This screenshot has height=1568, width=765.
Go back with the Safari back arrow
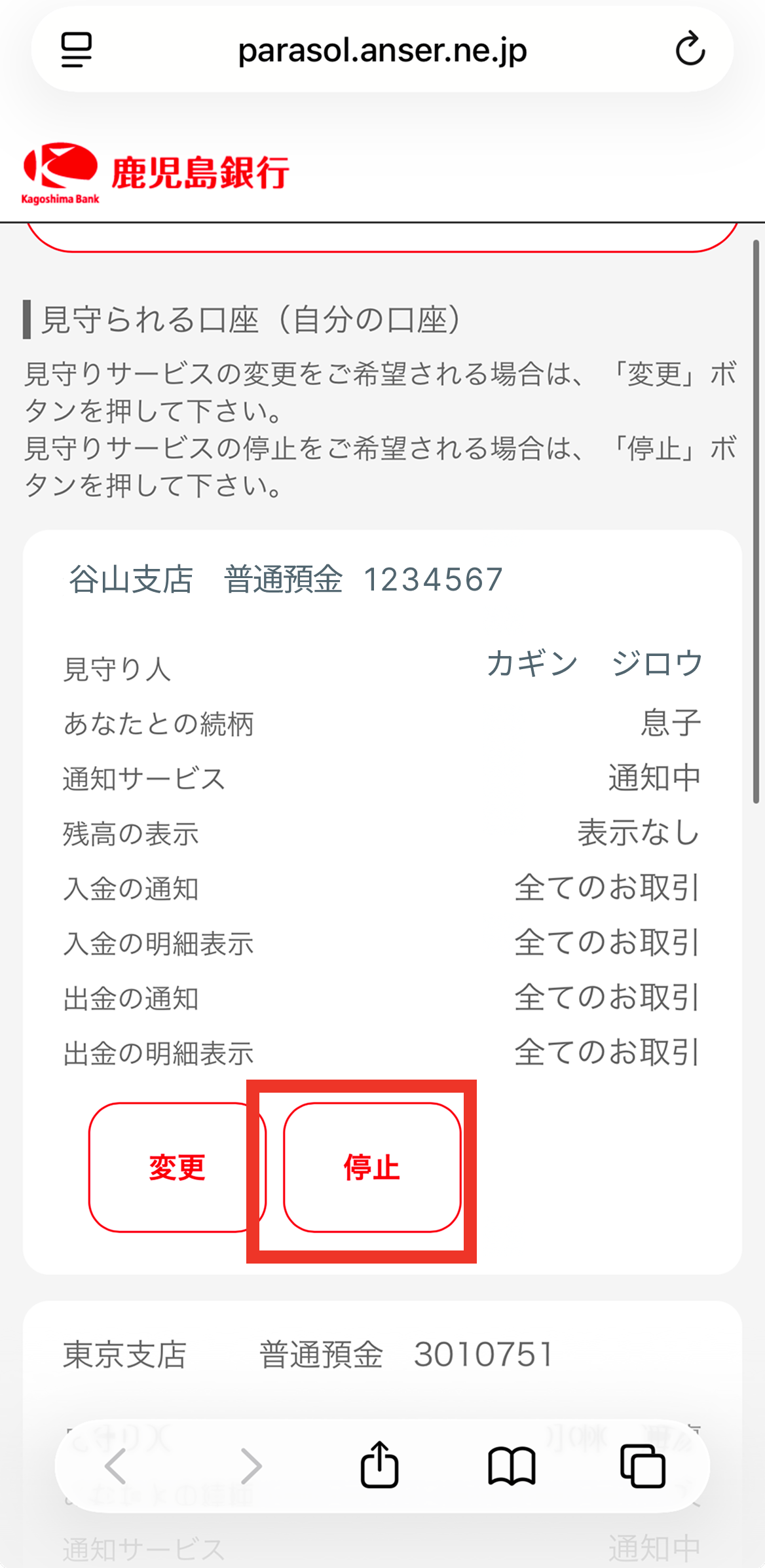pos(116,1466)
